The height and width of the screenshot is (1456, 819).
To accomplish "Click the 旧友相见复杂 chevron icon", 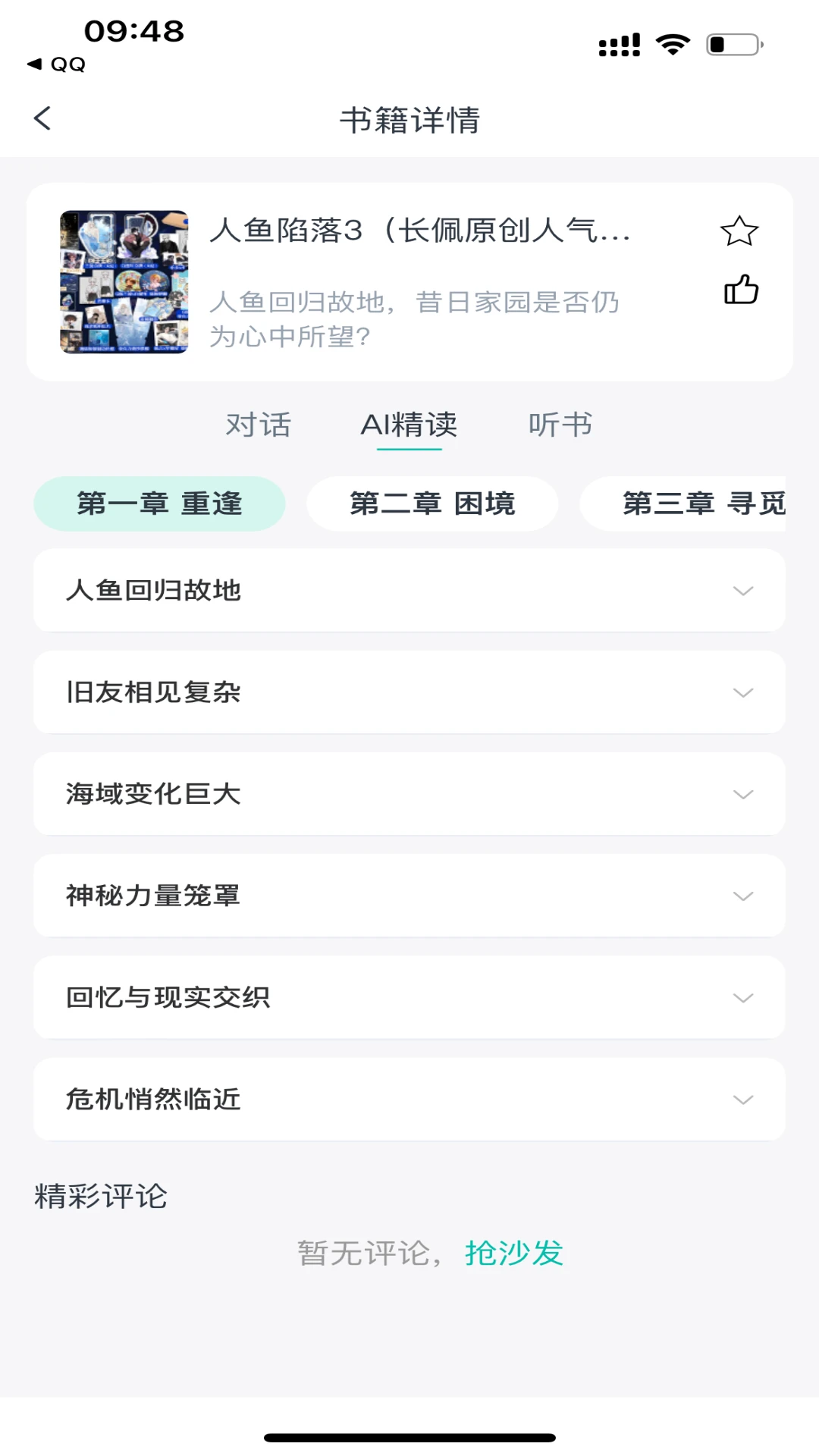I will click(742, 693).
